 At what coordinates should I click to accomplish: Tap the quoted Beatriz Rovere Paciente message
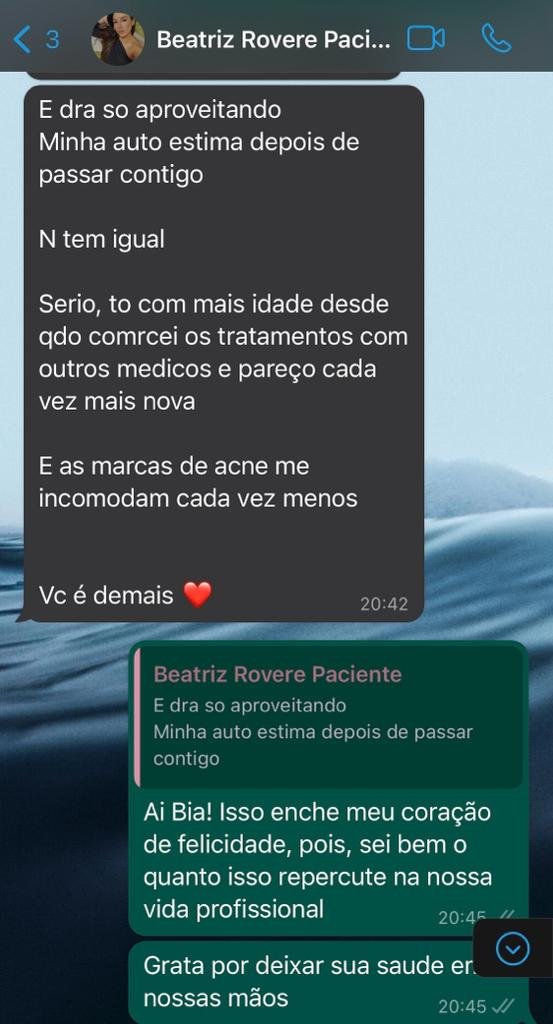click(x=330, y=718)
